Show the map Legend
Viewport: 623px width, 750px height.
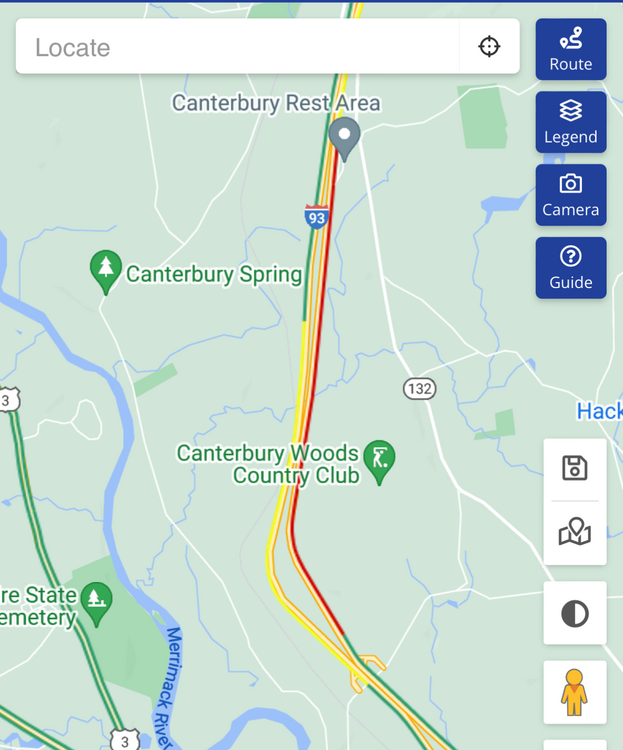[570, 122]
